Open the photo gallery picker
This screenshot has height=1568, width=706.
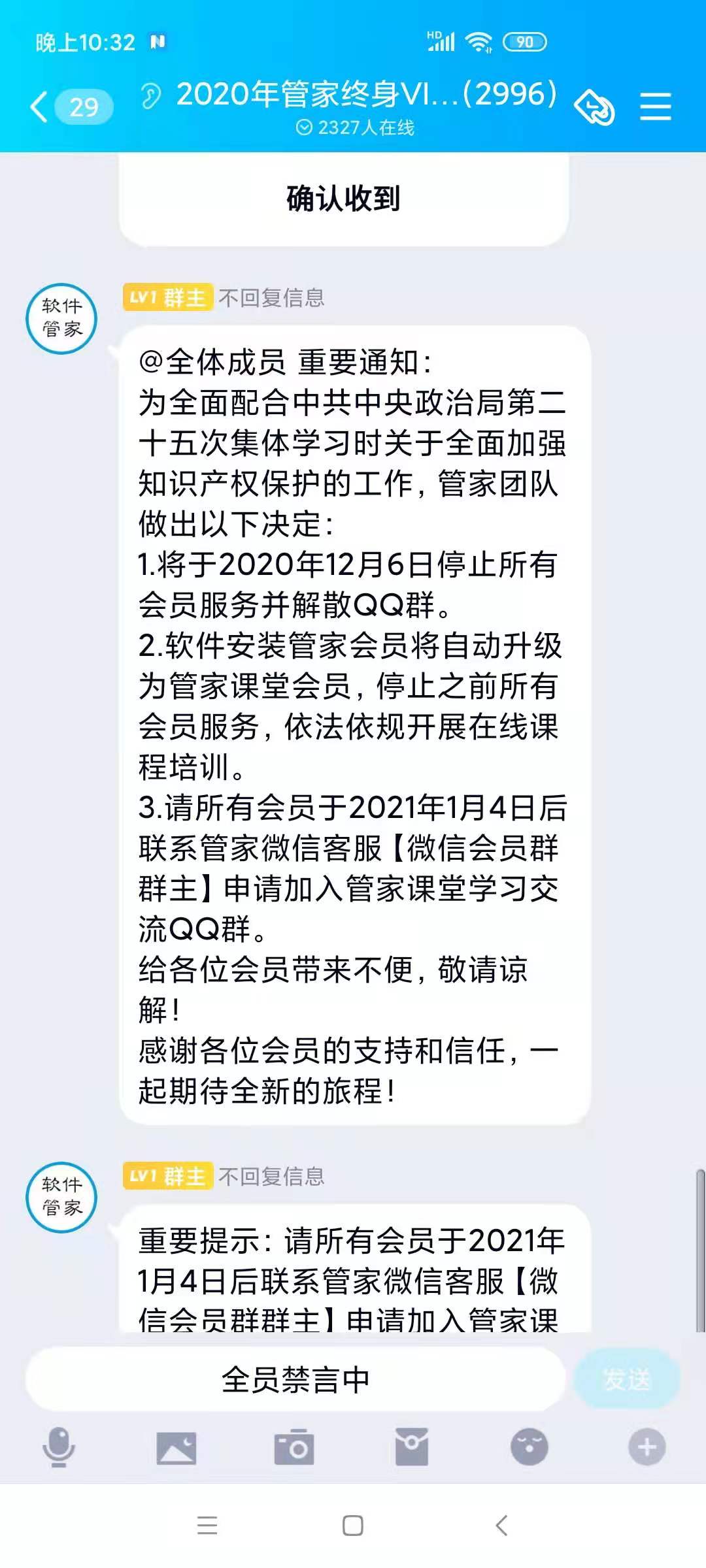tap(176, 1447)
